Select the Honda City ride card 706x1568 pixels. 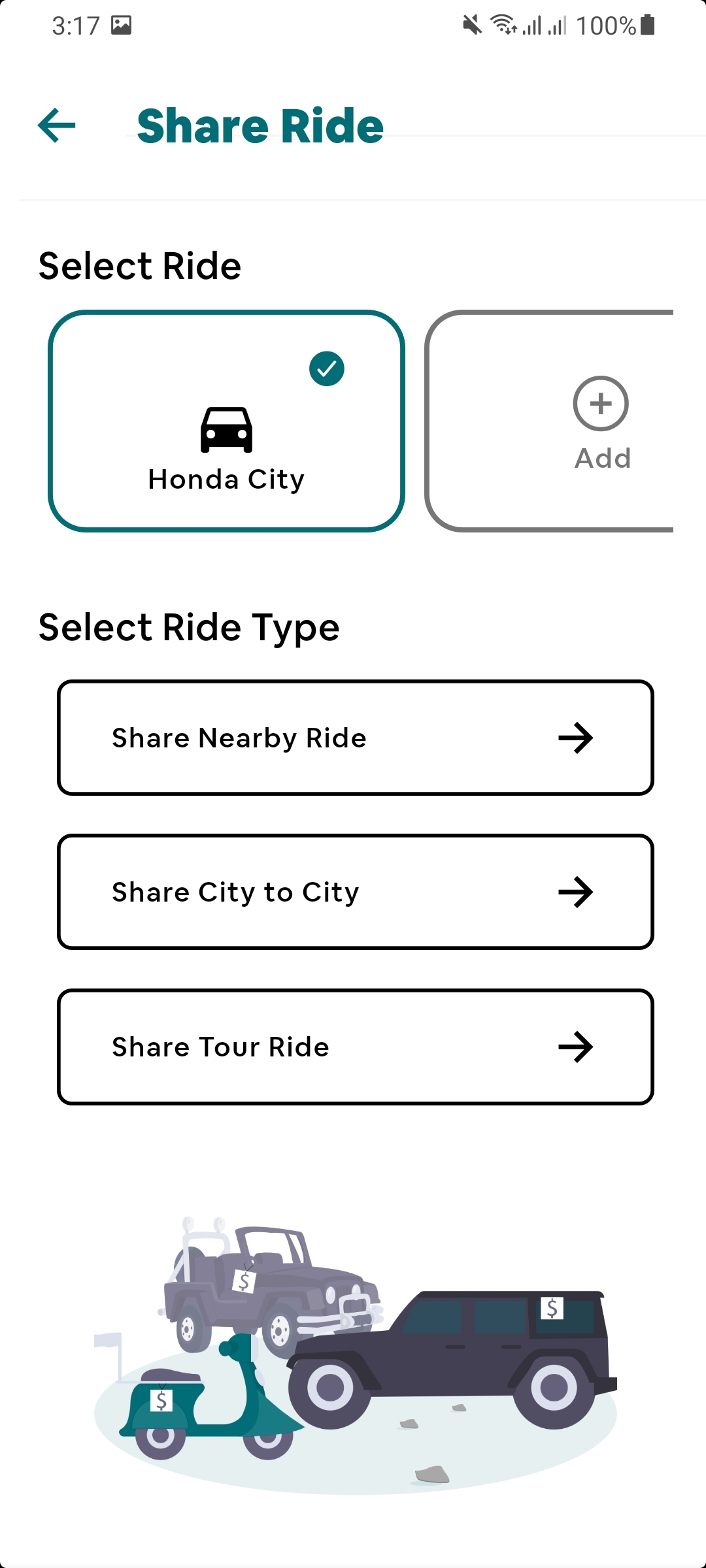tap(226, 421)
